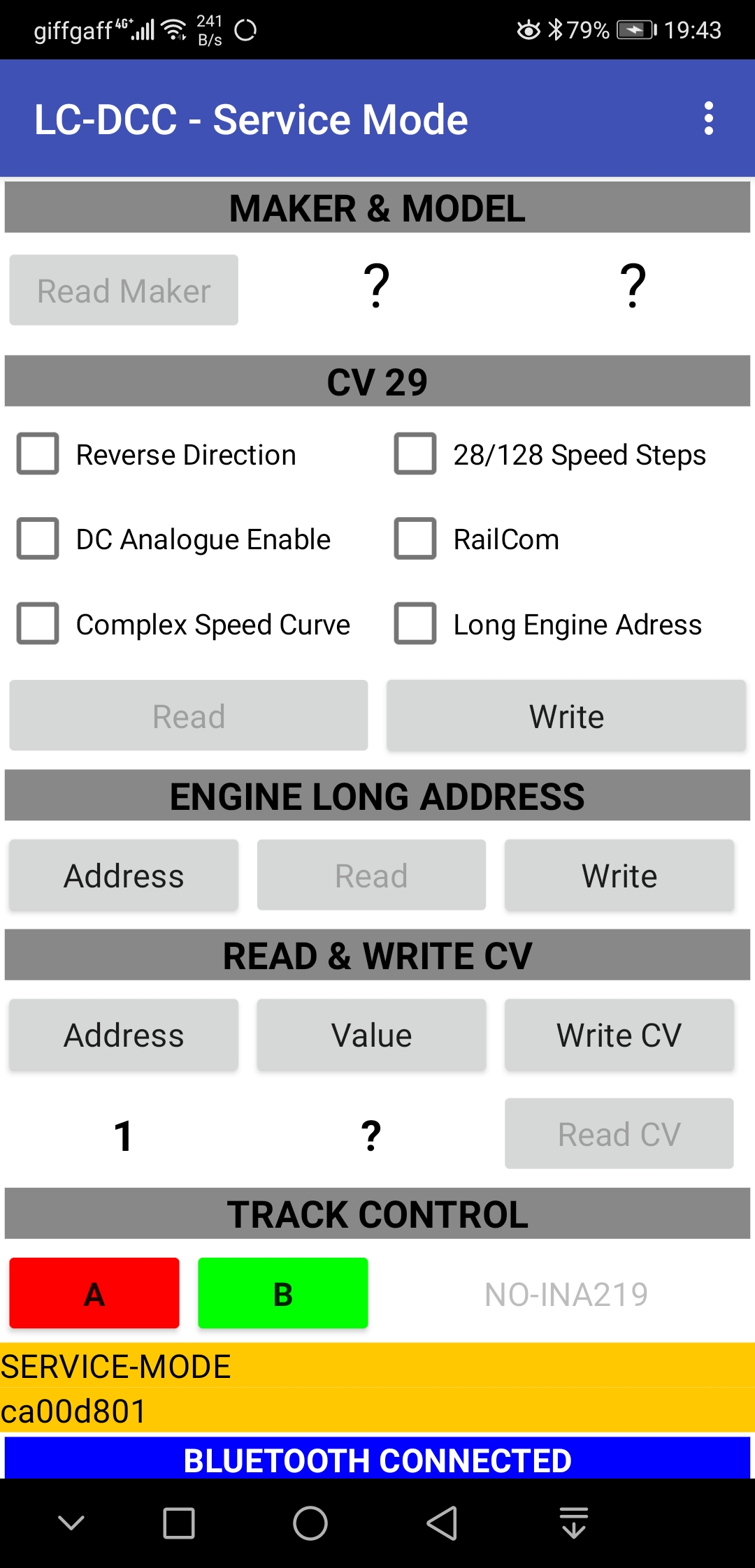Enable 28/128 Speed Steps checkbox
The height and width of the screenshot is (1568, 755).
click(415, 454)
